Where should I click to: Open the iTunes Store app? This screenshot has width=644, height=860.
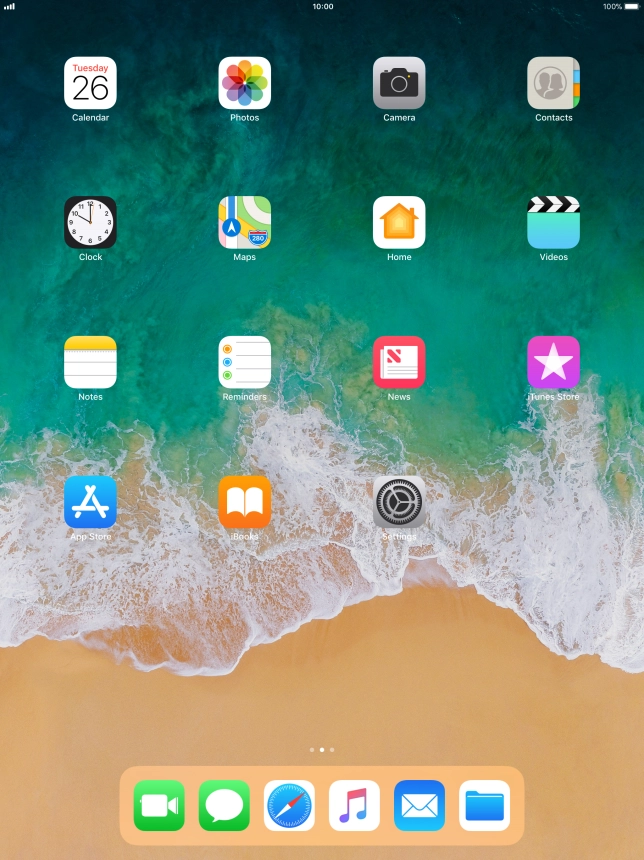[x=553, y=362]
